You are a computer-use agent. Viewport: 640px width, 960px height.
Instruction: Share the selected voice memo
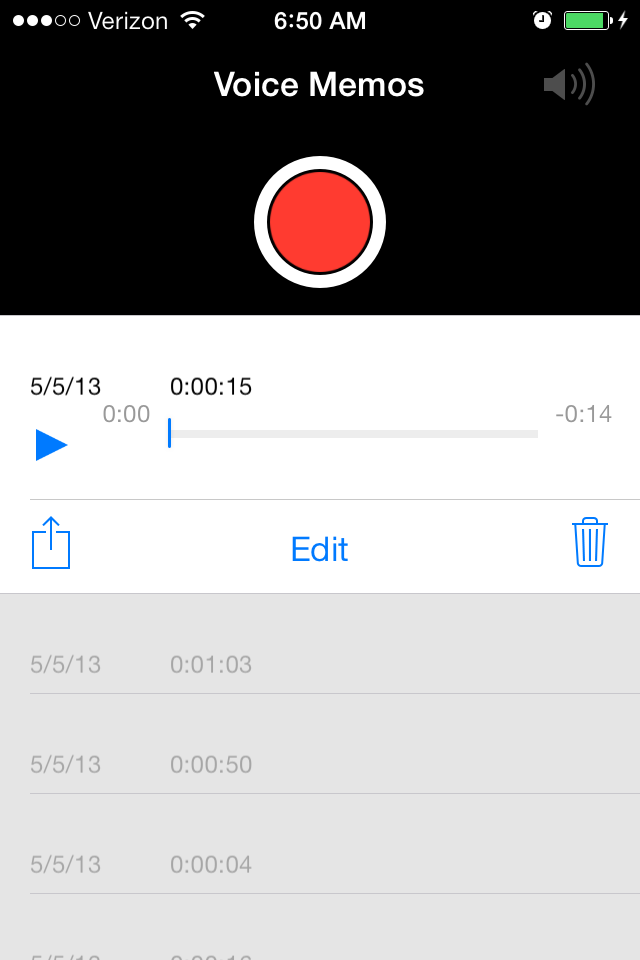51,544
